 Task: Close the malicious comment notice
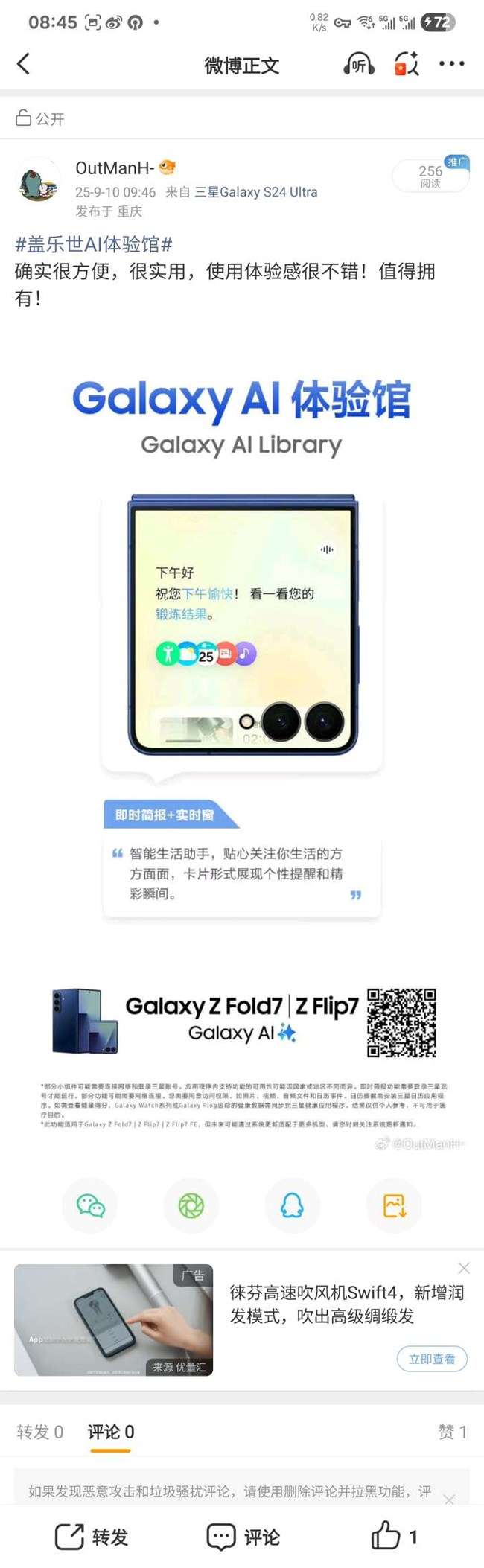tap(449, 1500)
